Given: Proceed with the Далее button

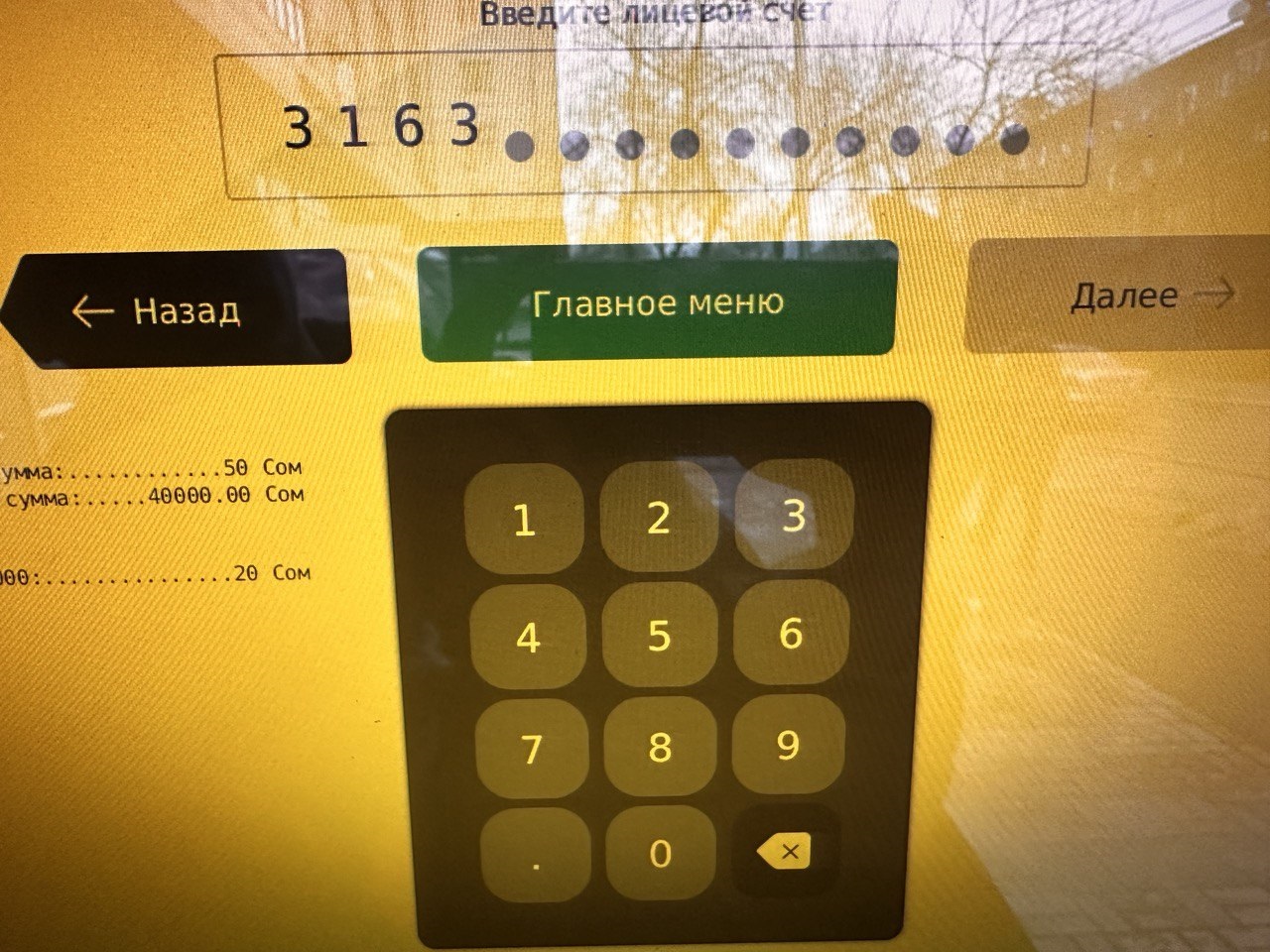Looking at the screenshot, I should (x=1121, y=296).
